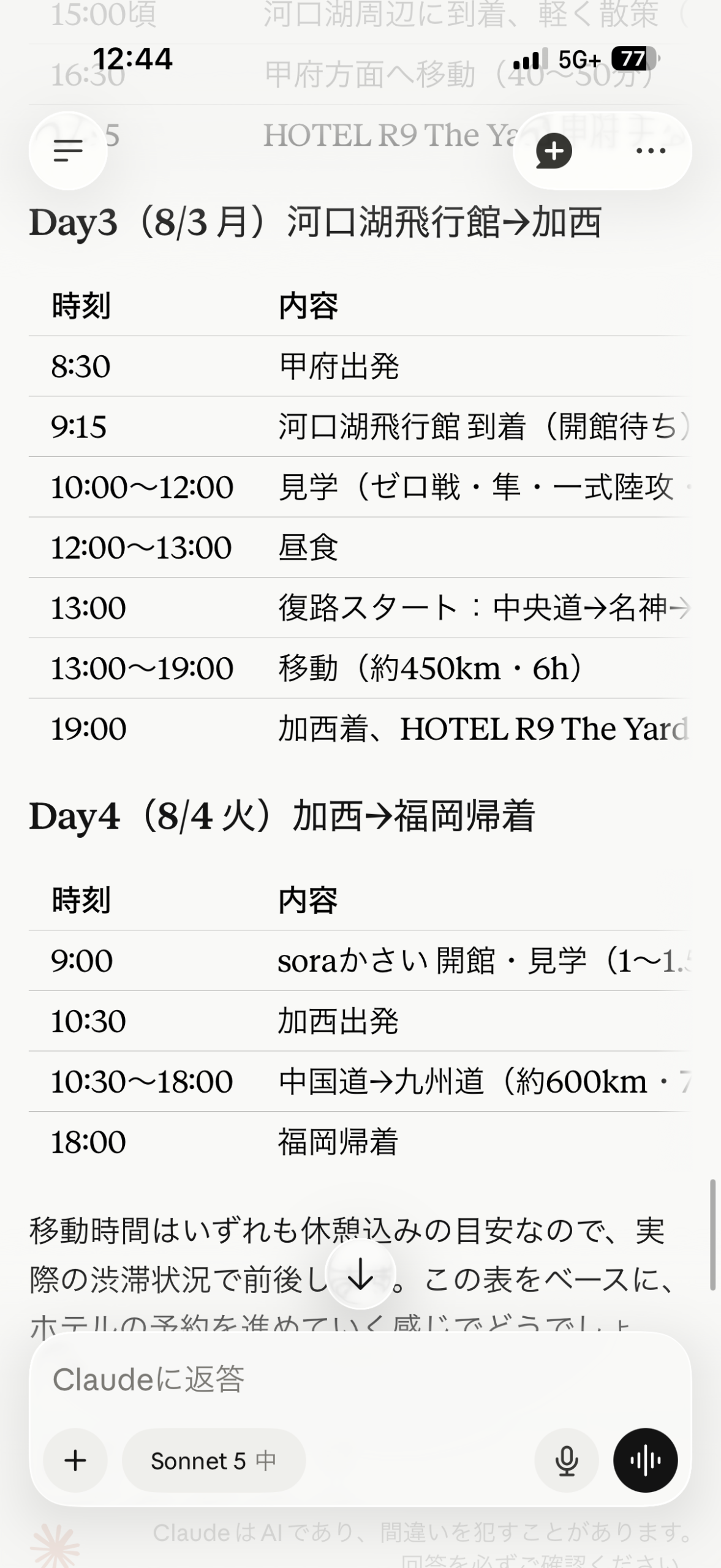Start a new chat

point(554,151)
